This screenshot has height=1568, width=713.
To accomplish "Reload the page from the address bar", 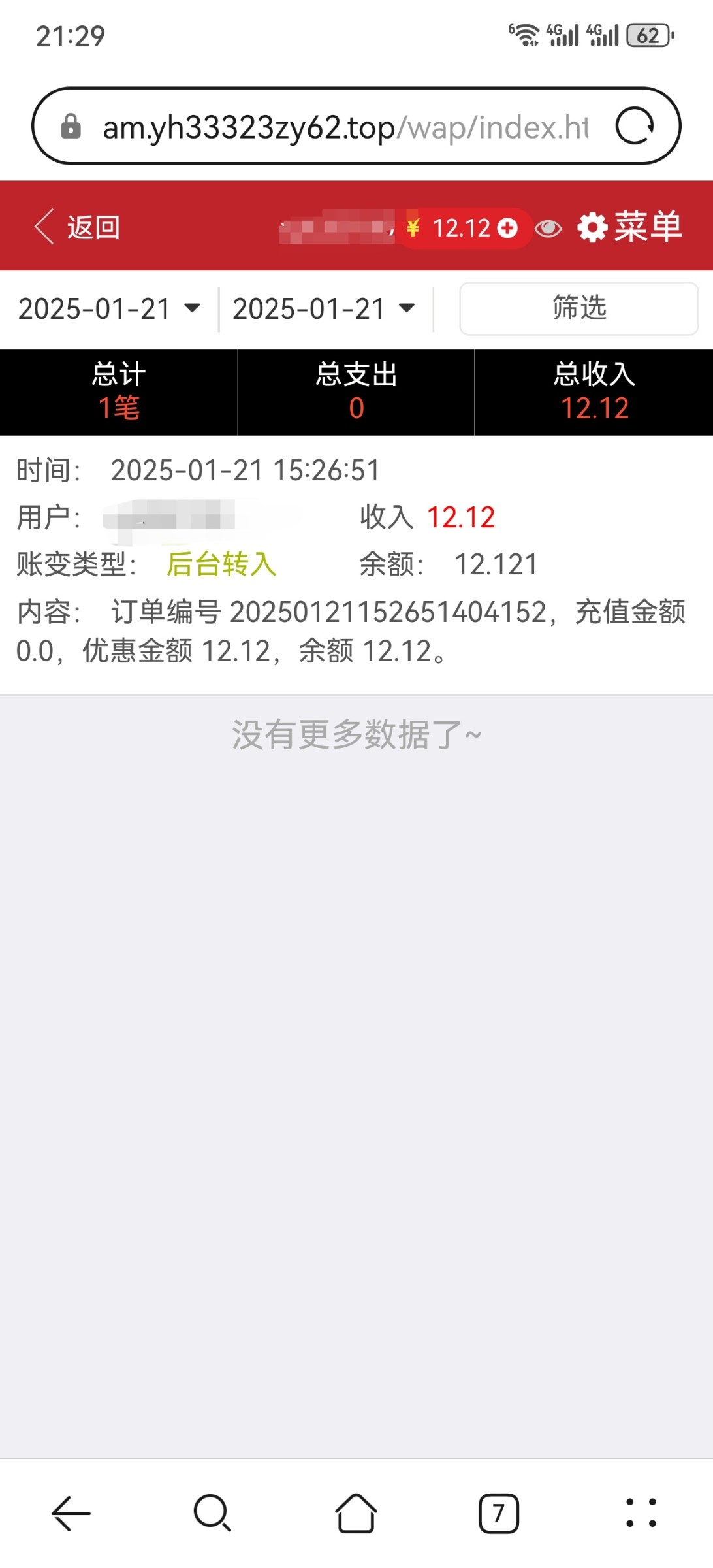I will click(x=635, y=126).
